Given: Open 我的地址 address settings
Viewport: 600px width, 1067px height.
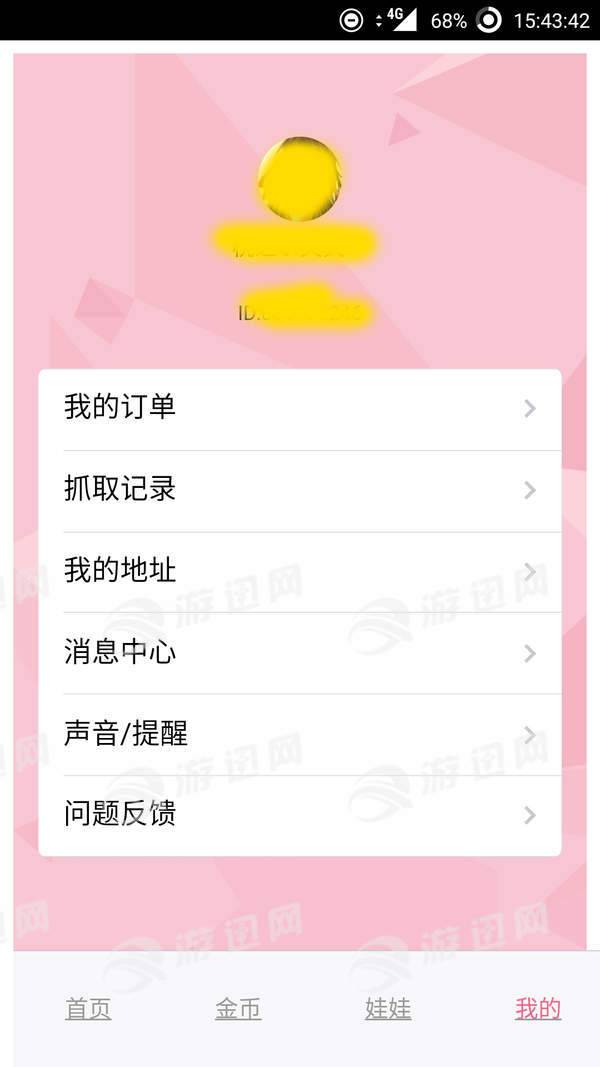Looking at the screenshot, I should (x=300, y=571).
